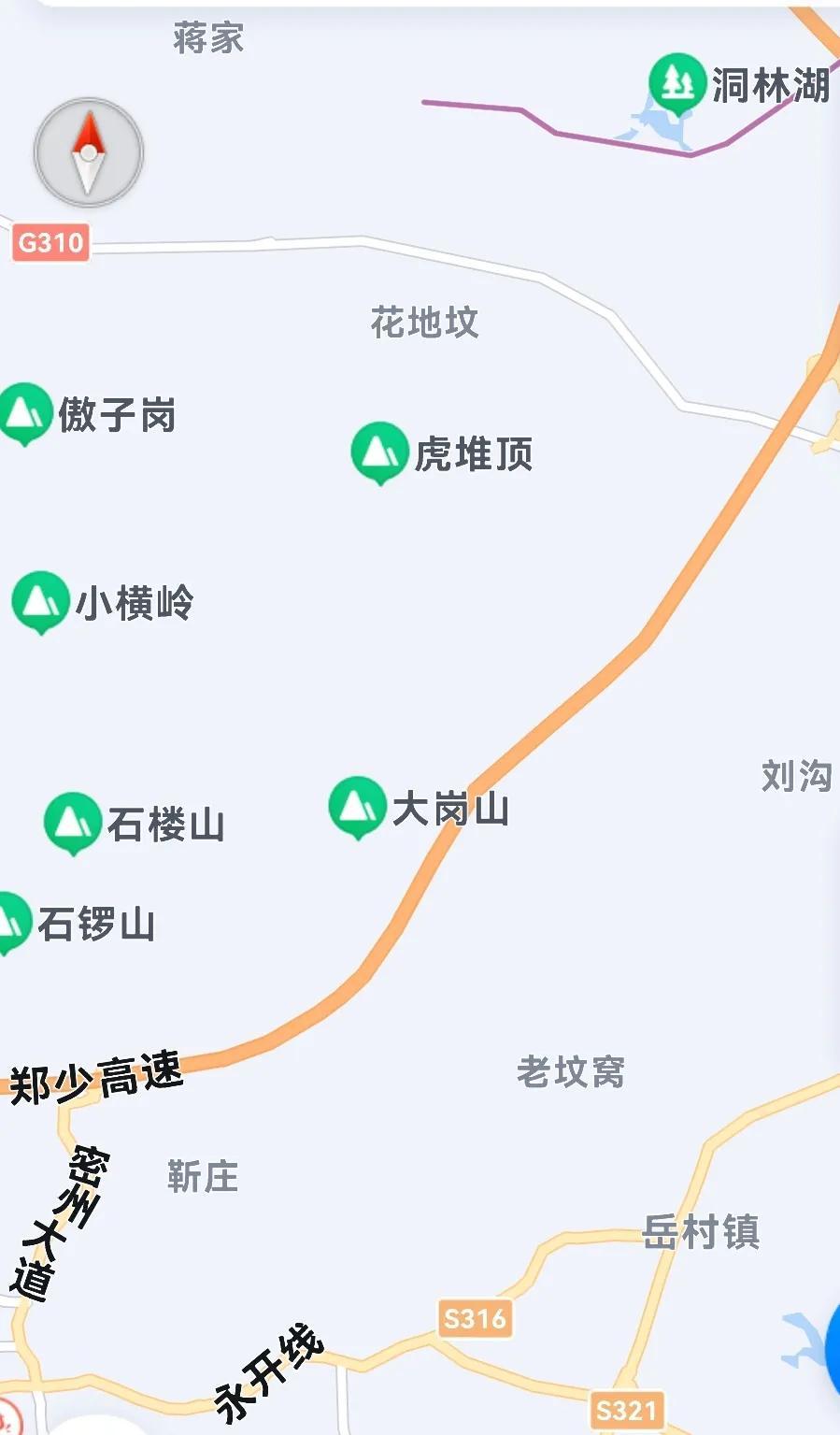Viewport: 840px width, 1435px height.
Task: Select the 石楼山 mountain marker
Action: pos(72,824)
